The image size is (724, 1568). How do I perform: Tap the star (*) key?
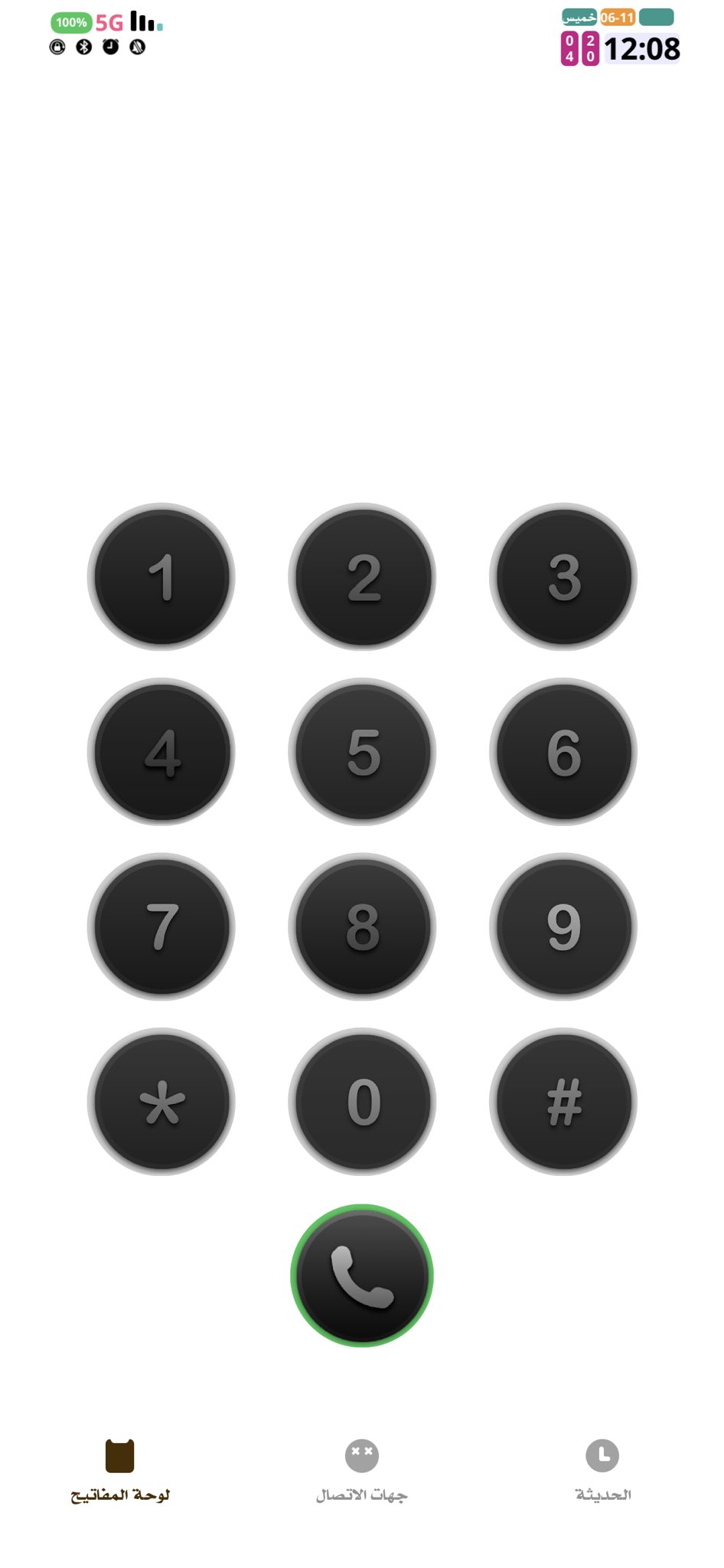161,1102
